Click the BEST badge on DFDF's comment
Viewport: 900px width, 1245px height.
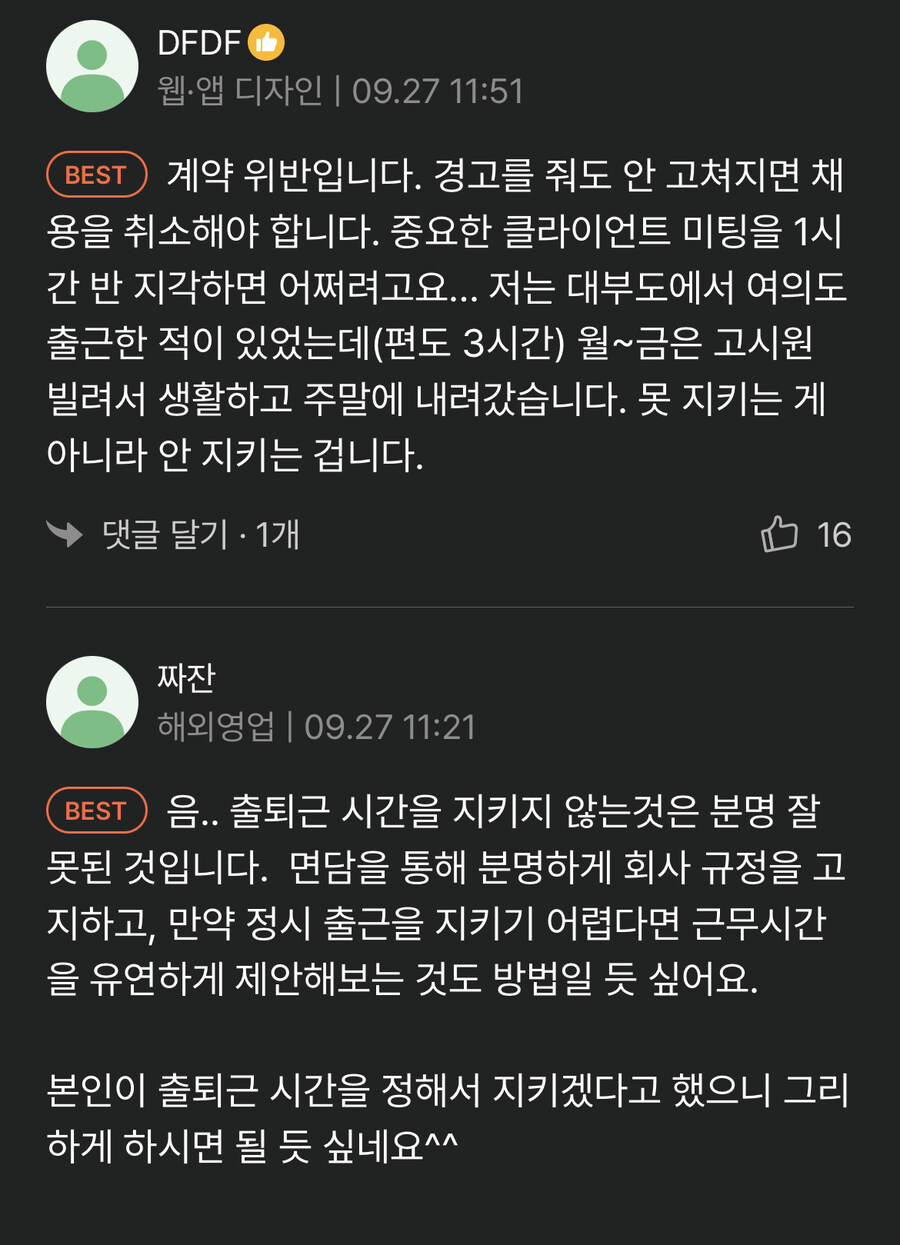click(x=95, y=175)
